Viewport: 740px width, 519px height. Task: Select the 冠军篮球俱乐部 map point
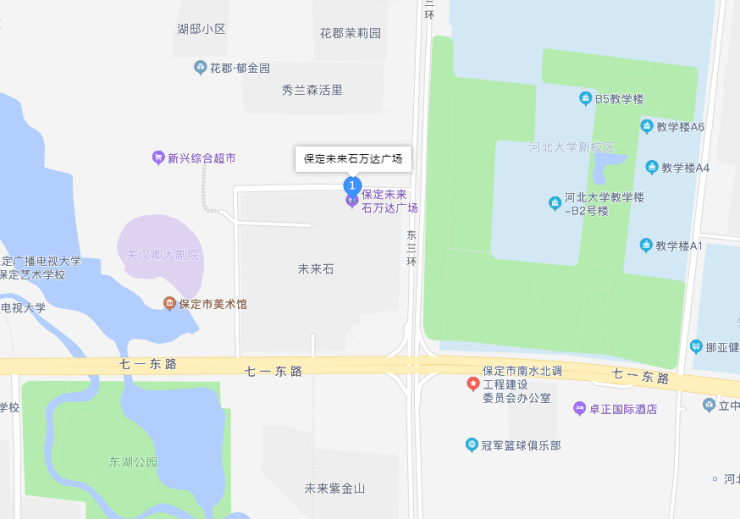click(472, 444)
